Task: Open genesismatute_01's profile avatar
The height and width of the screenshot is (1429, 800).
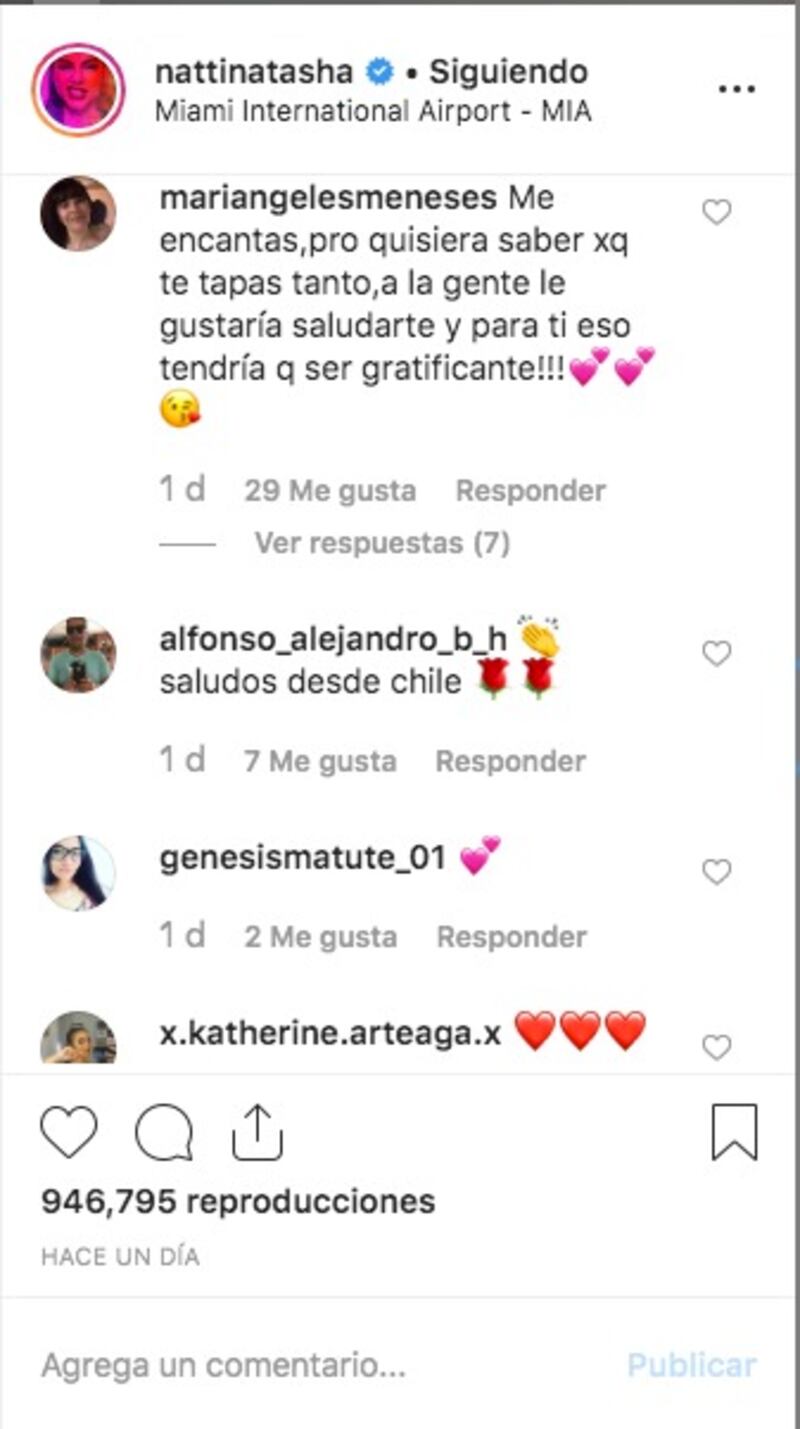Action: [x=78, y=873]
